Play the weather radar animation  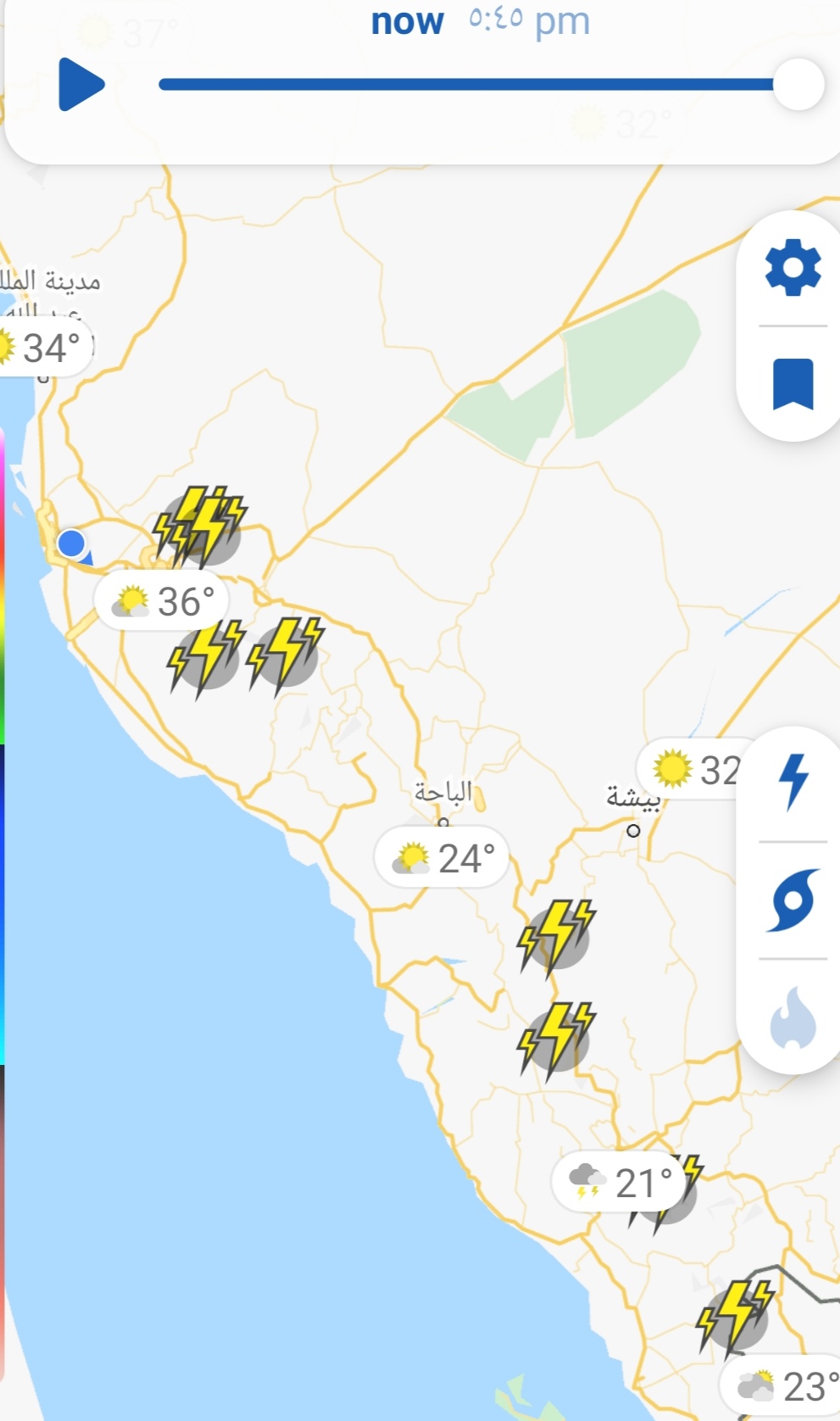click(81, 85)
